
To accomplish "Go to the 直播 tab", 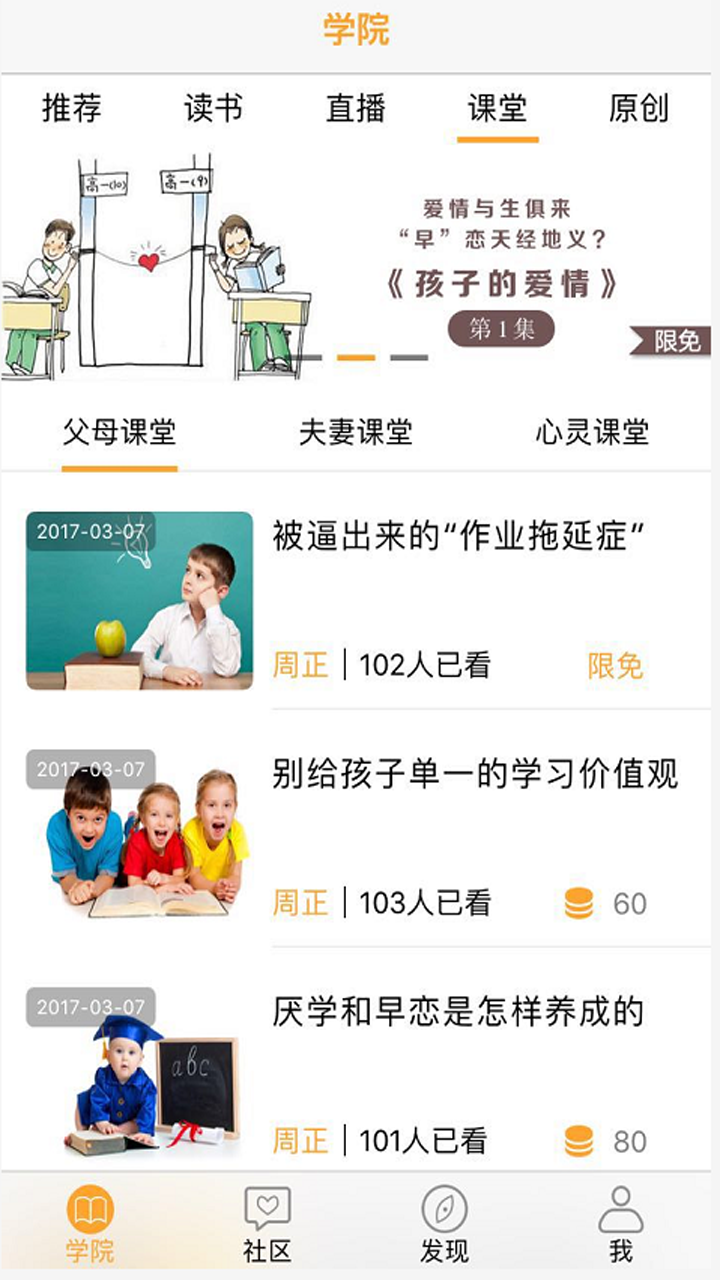I will [x=355, y=108].
